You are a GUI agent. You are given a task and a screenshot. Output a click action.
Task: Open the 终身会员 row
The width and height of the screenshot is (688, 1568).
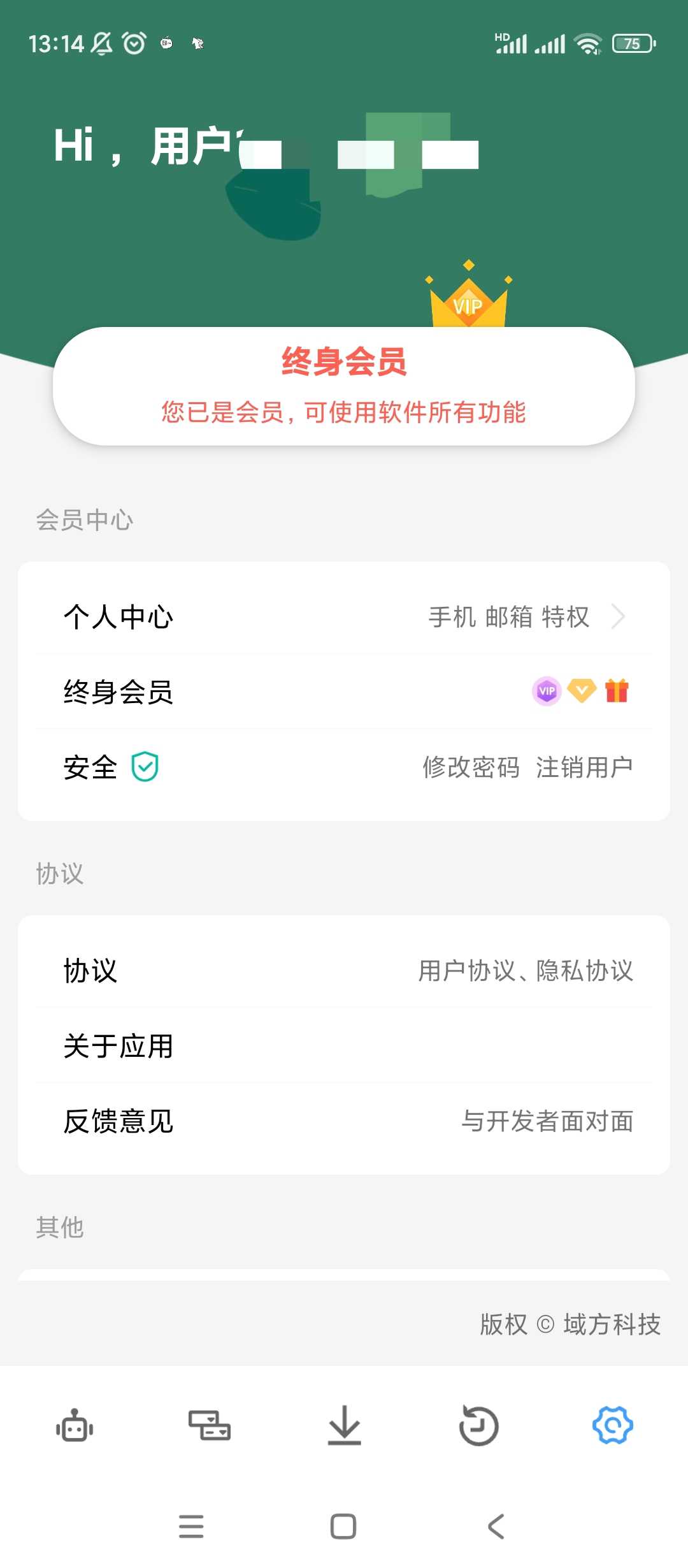[x=344, y=692]
